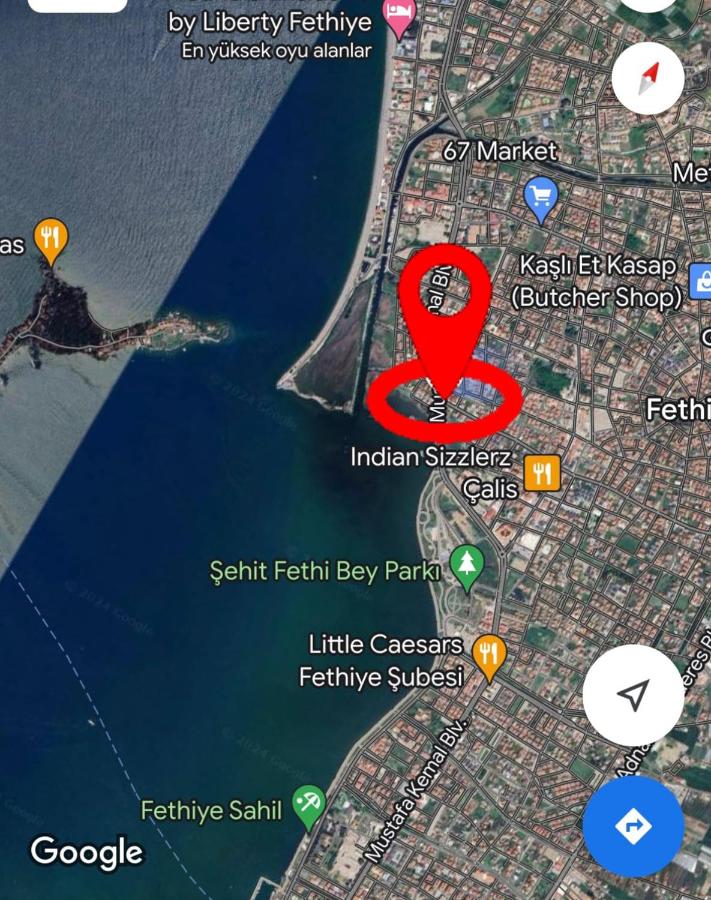View Şehit Fethi Bey Parkı park marker
Screen dimensions: 711x900
[466, 565]
